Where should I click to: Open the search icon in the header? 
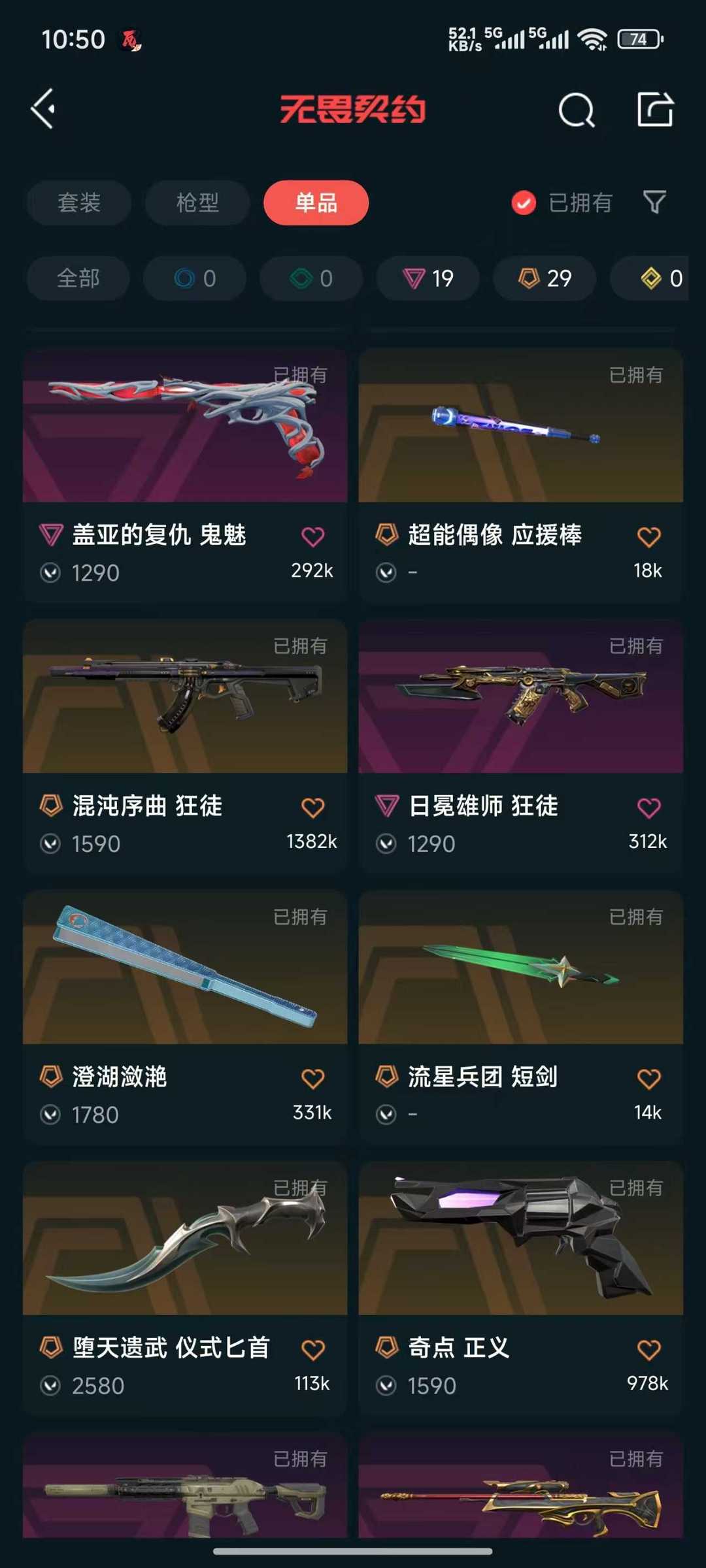coord(577,109)
